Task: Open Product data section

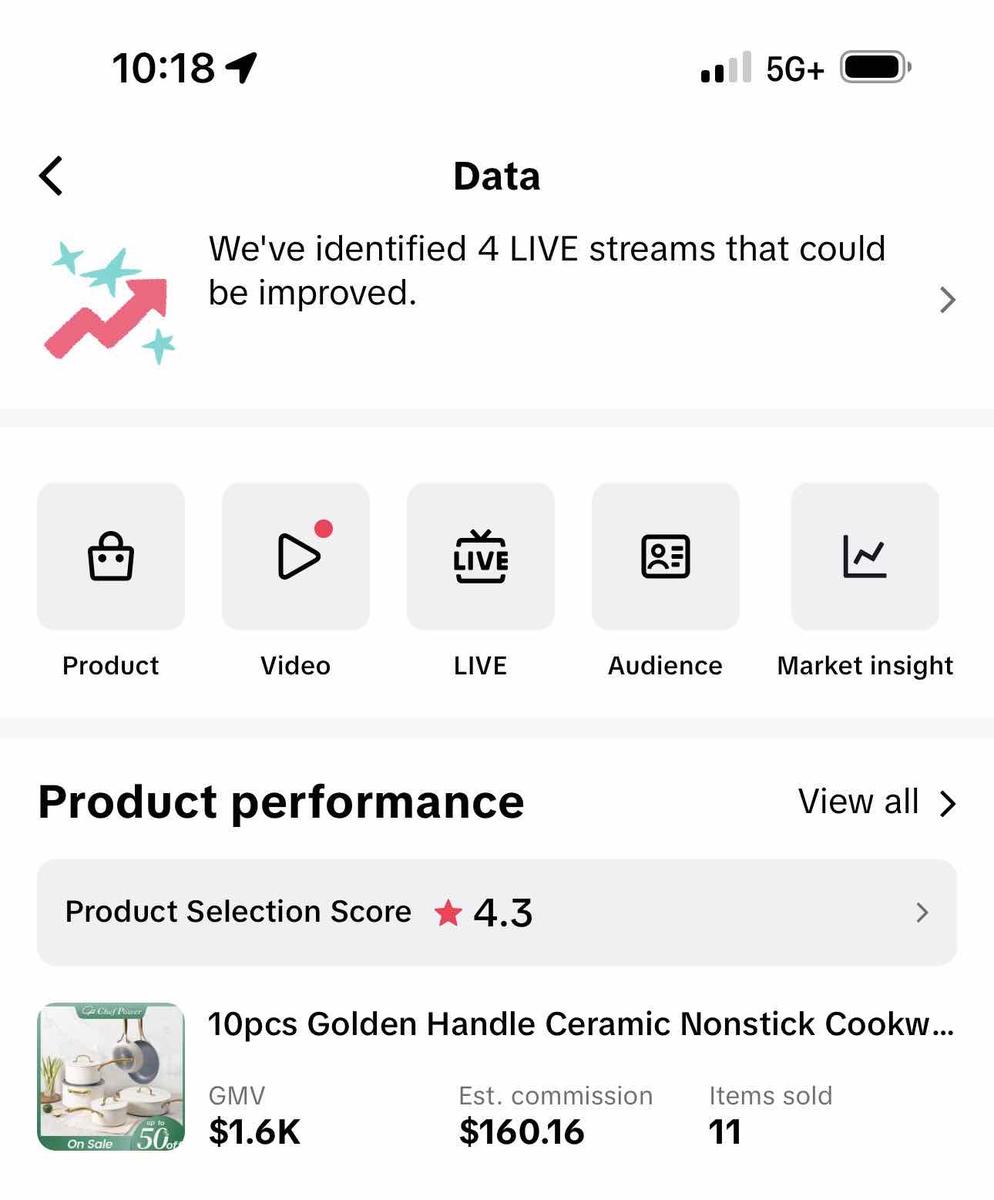Action: tap(111, 557)
